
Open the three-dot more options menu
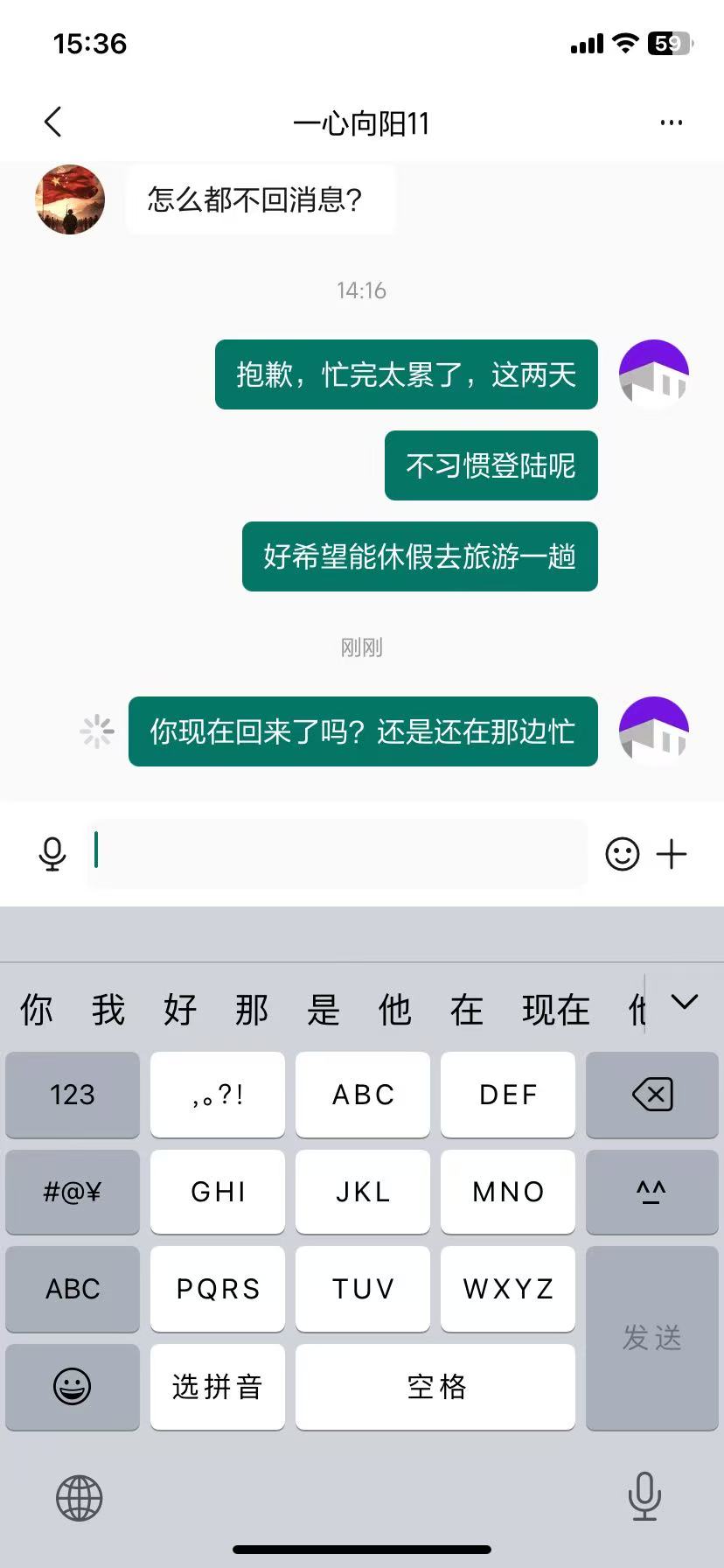[x=671, y=122]
